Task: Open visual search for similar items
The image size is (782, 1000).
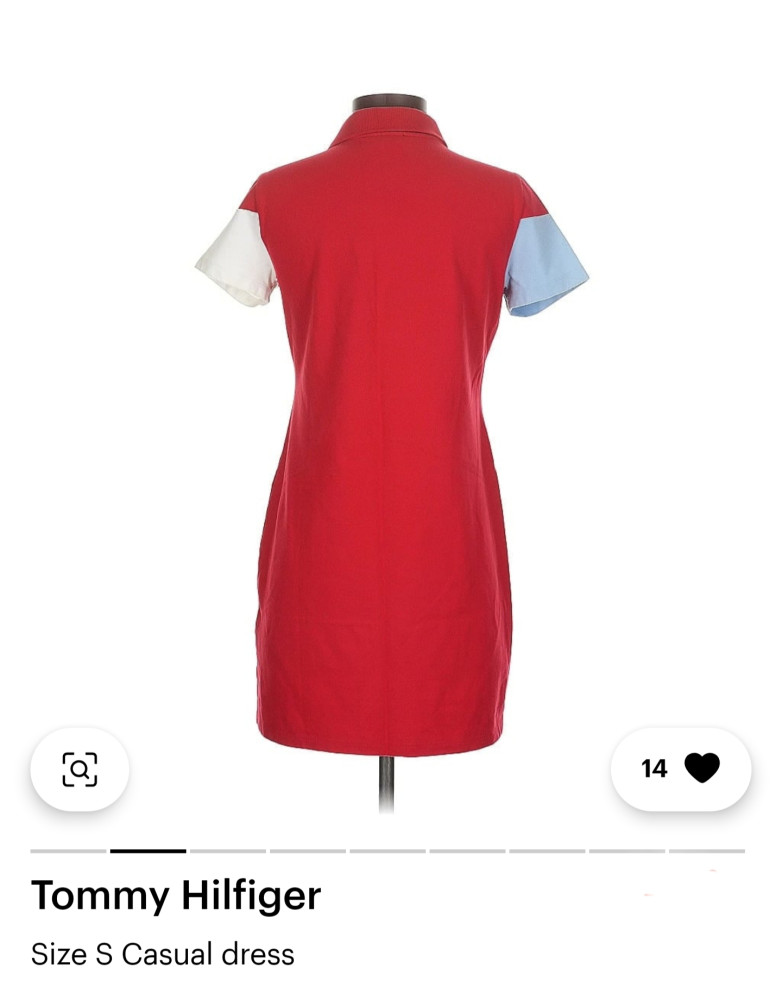Action: tap(80, 769)
